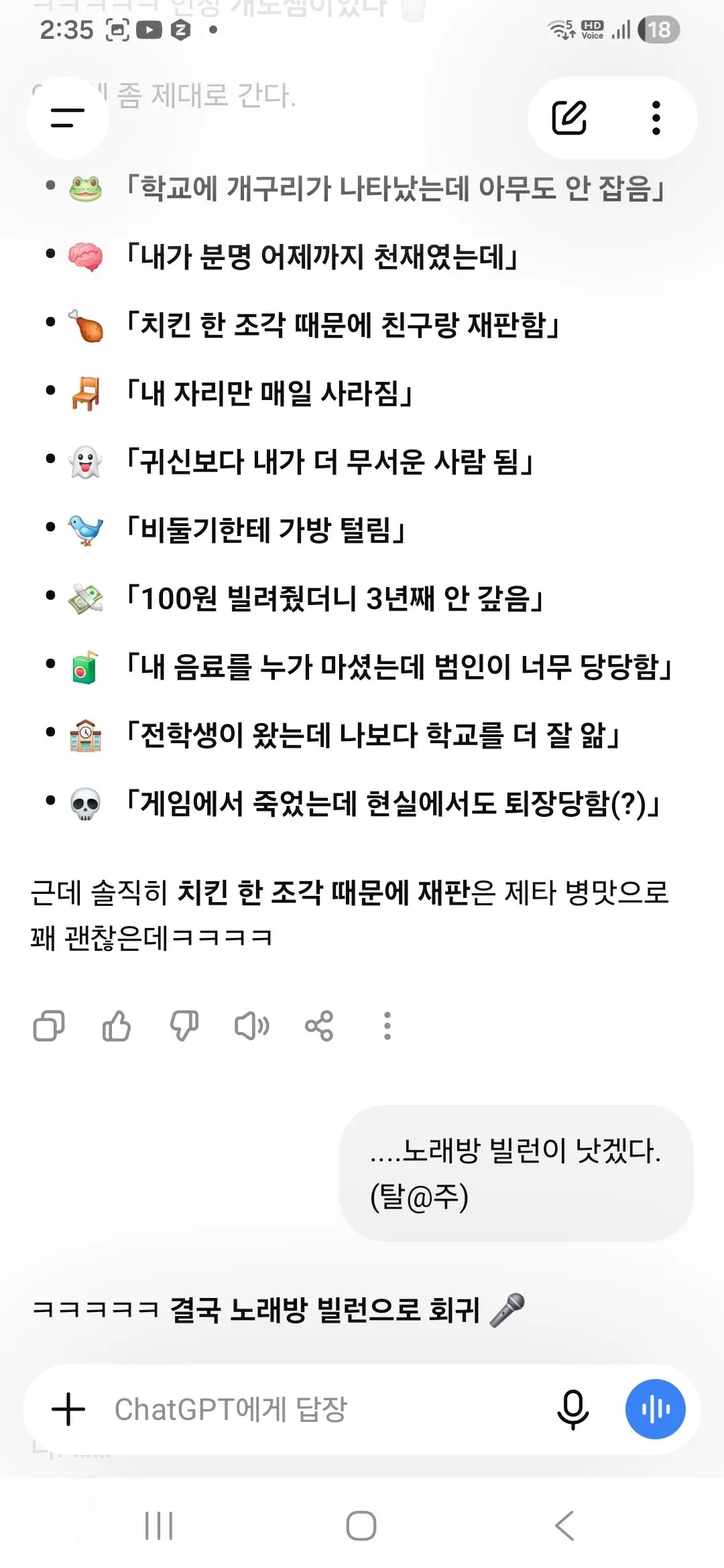Image resolution: width=724 pixels, height=1568 pixels.
Task: Go back using the system back button
Action: [564, 1526]
